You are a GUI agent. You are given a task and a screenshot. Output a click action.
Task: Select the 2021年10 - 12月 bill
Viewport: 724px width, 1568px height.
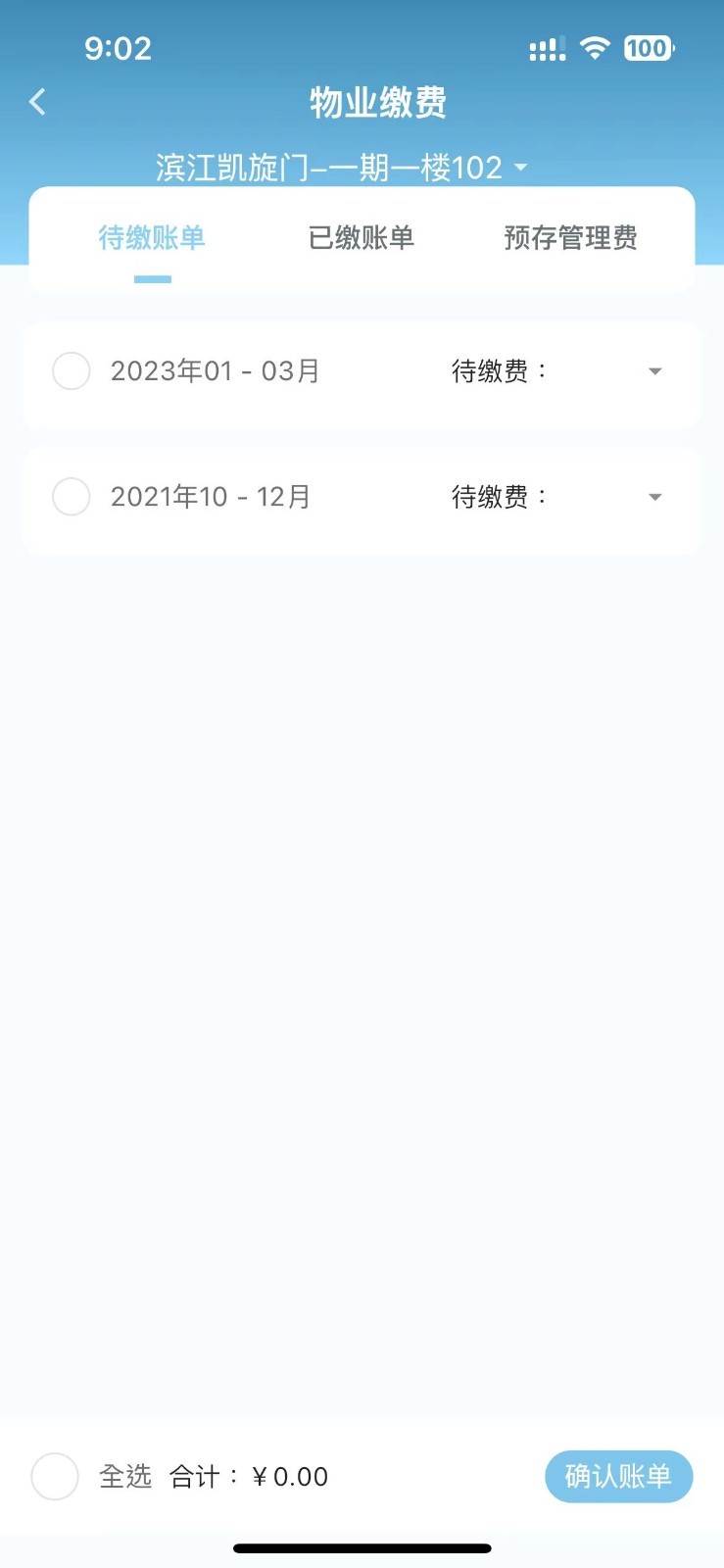click(x=72, y=497)
